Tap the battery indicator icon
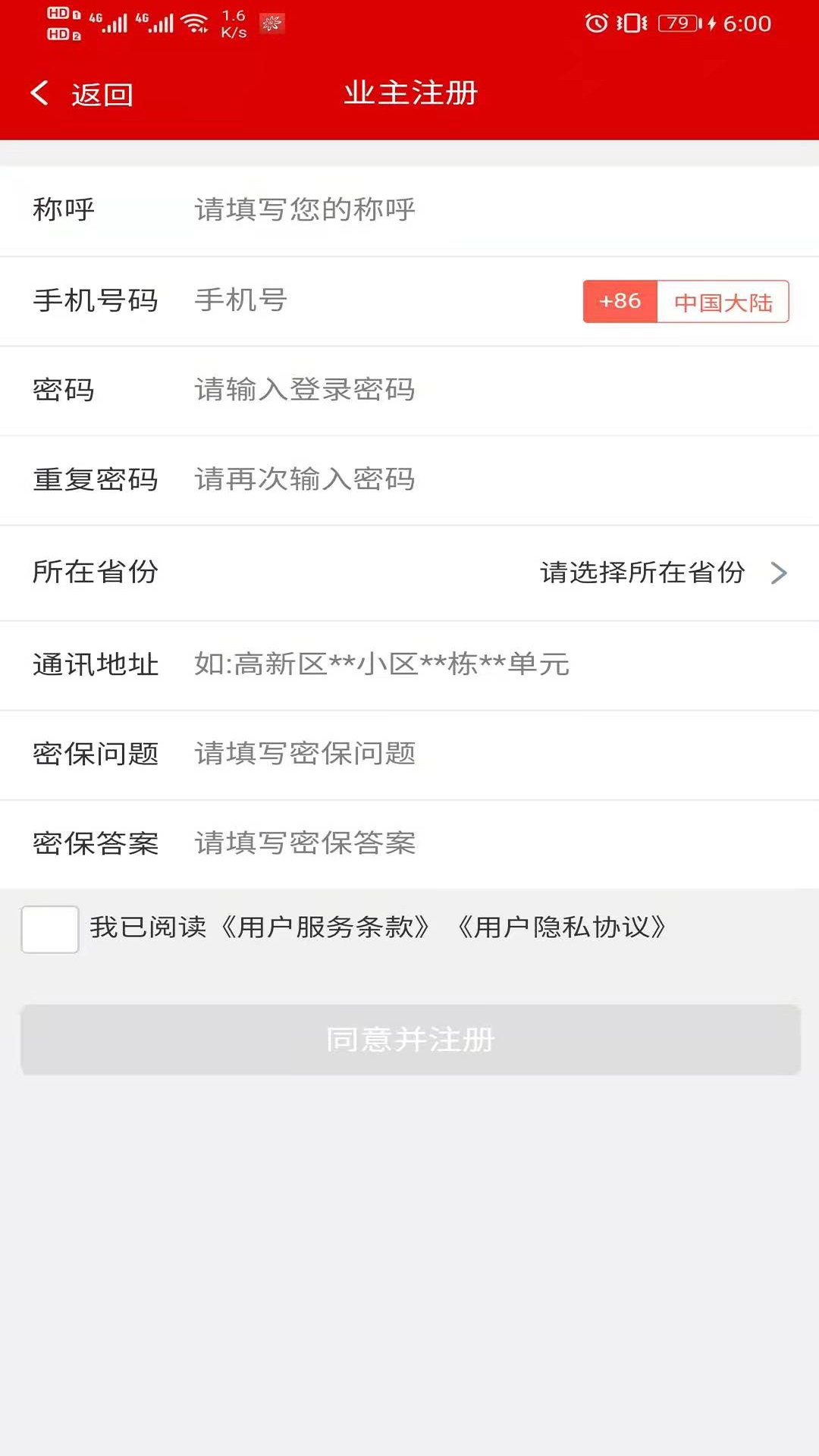 (677, 24)
